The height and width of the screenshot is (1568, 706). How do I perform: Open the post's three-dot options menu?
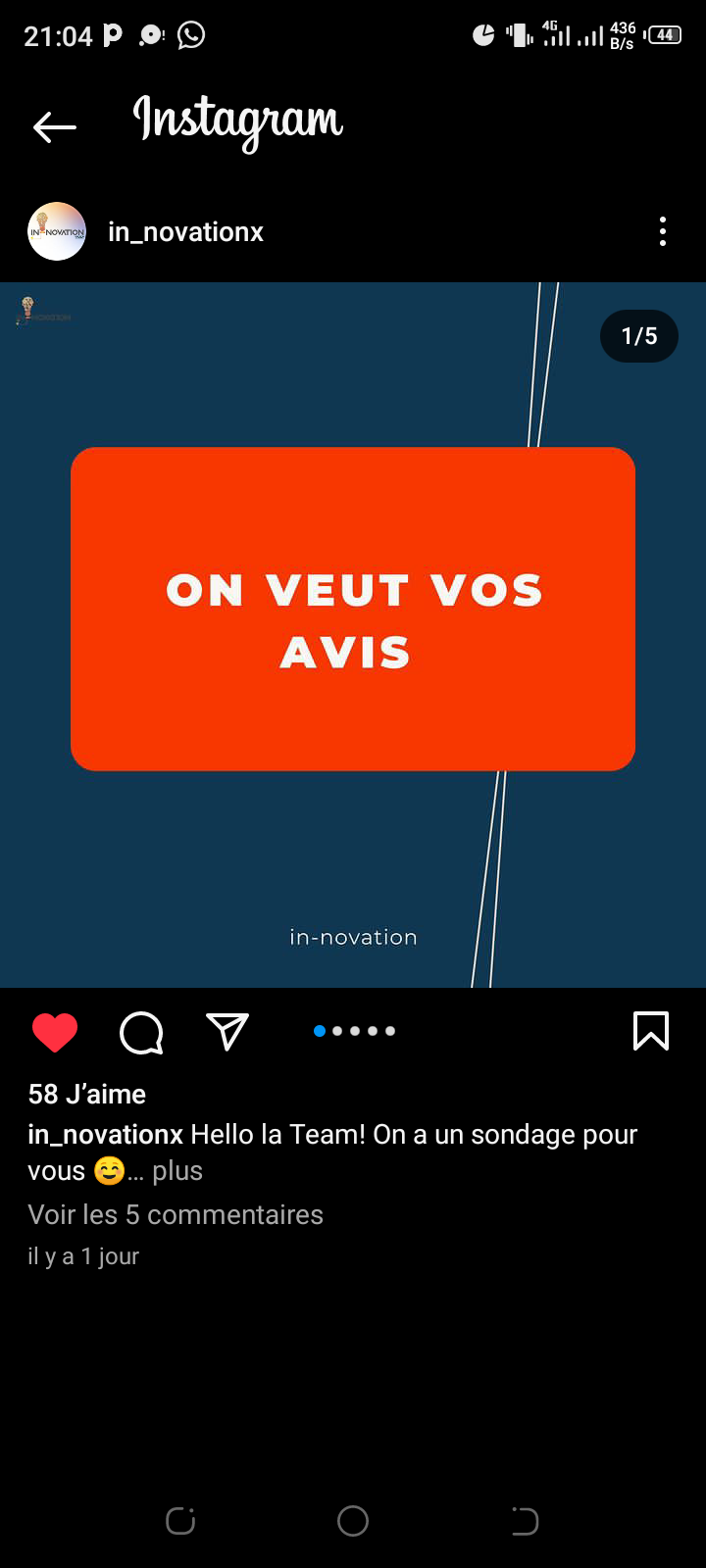point(663,231)
